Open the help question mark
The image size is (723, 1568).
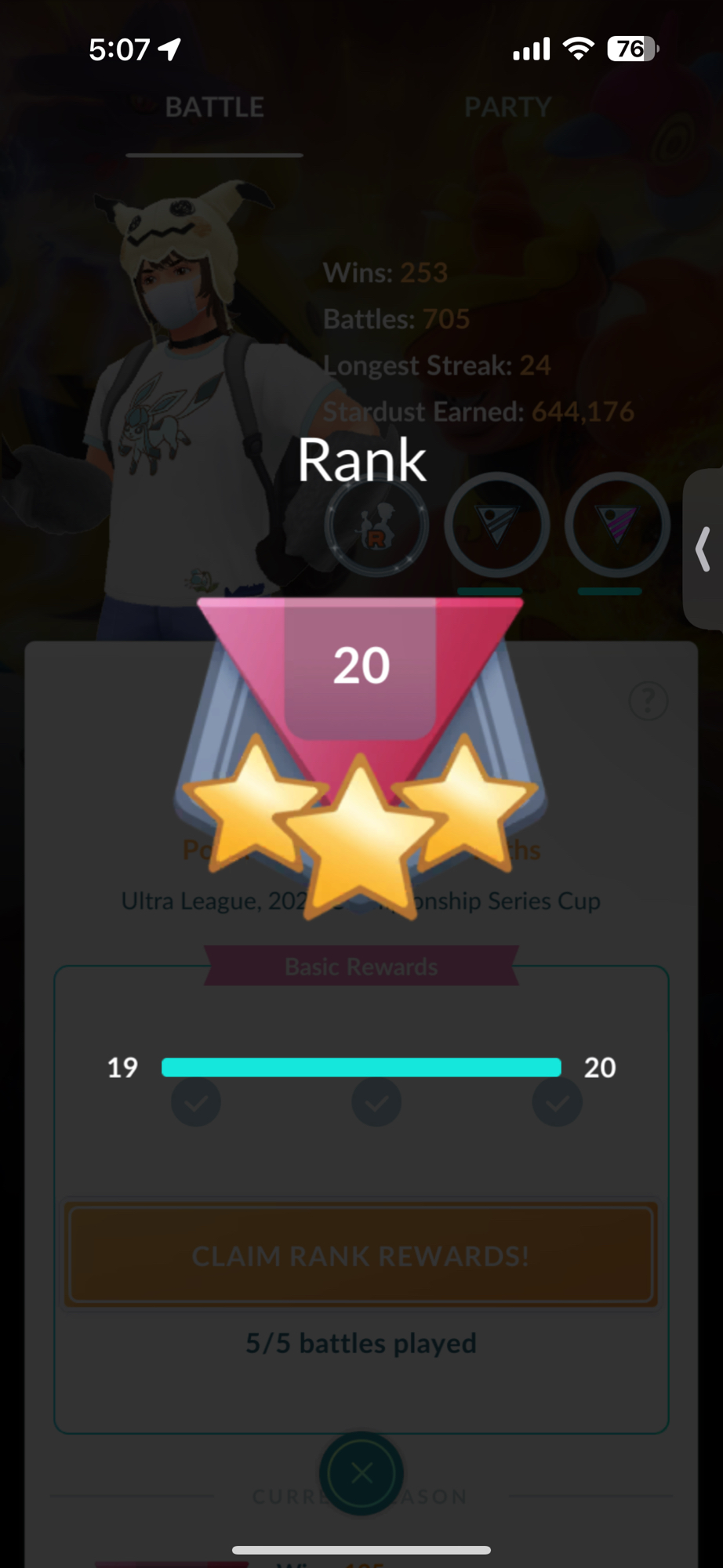(x=648, y=701)
